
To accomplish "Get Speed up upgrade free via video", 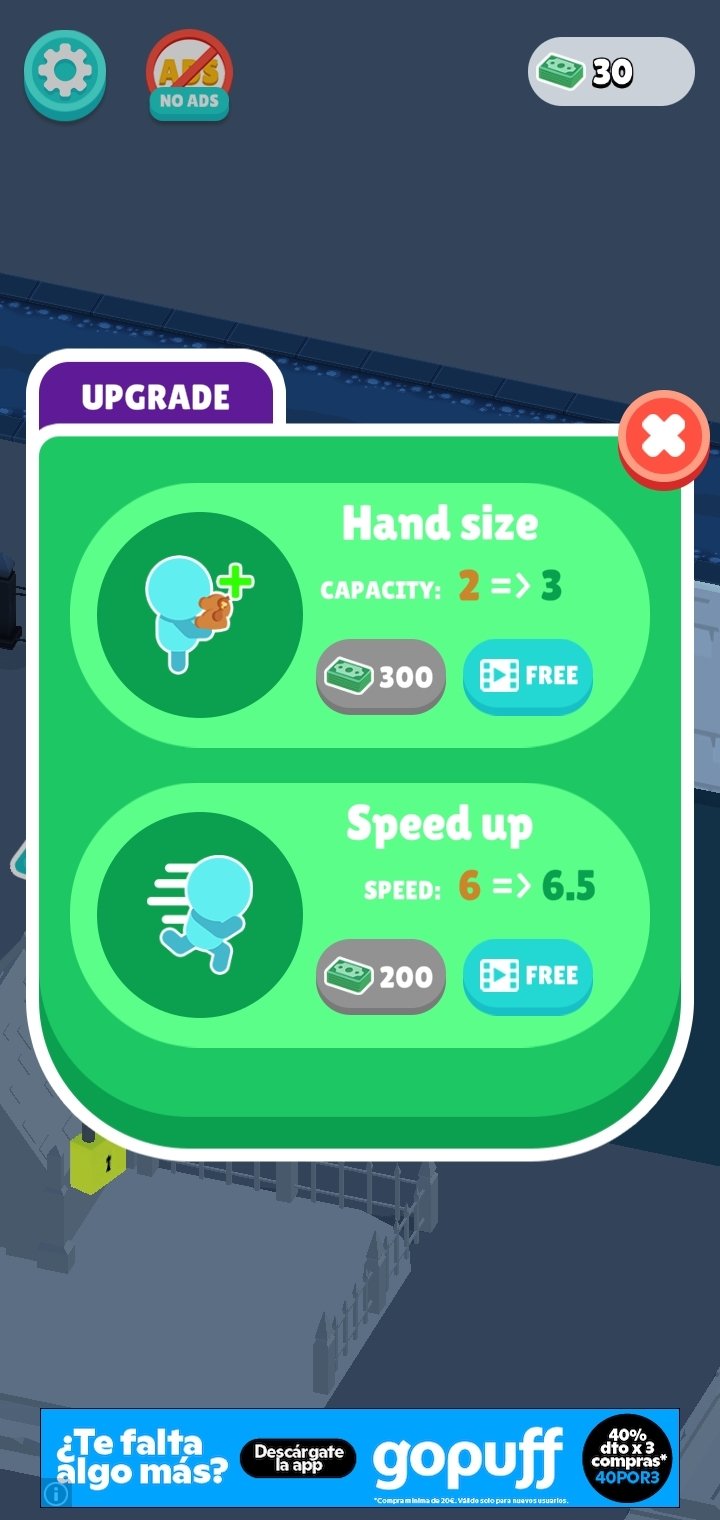I will (528, 976).
